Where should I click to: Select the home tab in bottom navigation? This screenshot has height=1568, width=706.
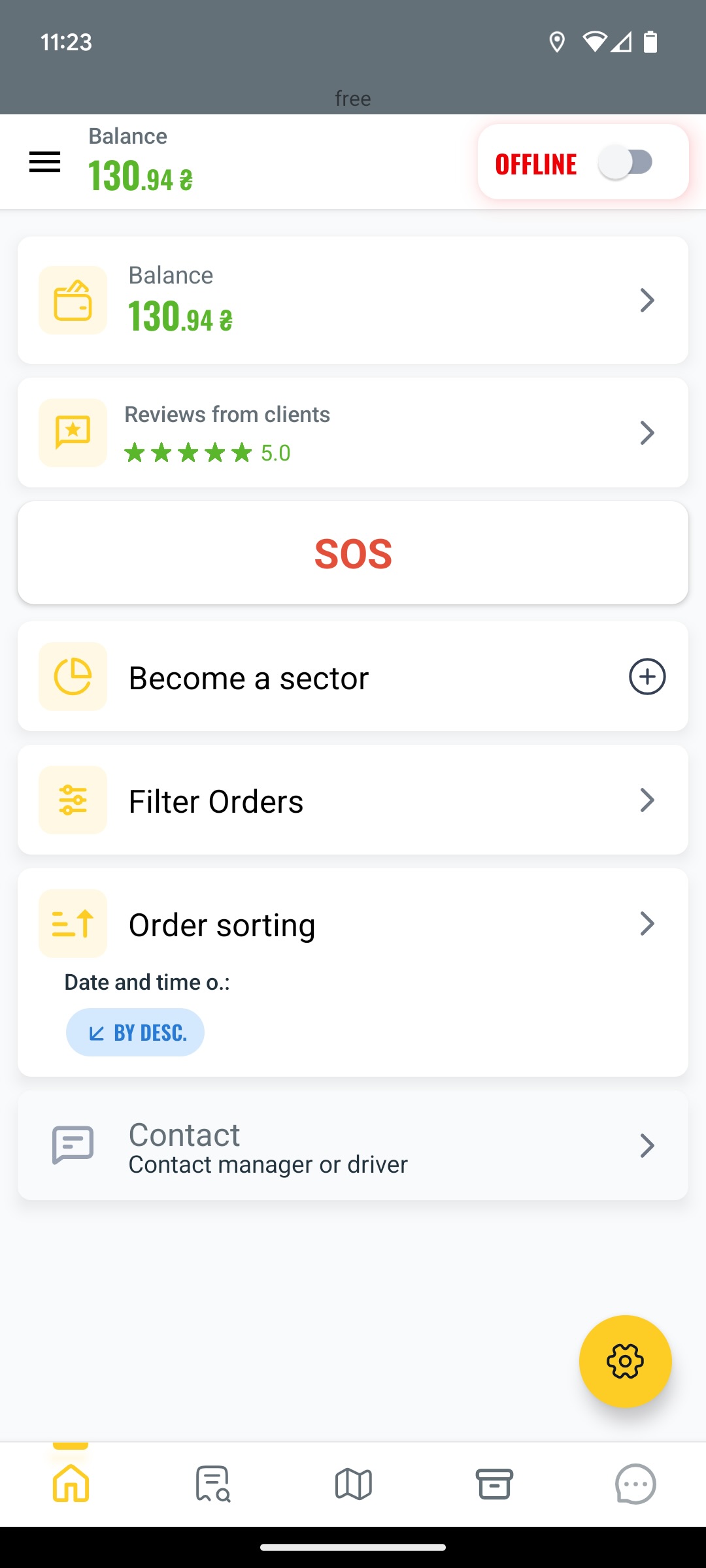71,1484
